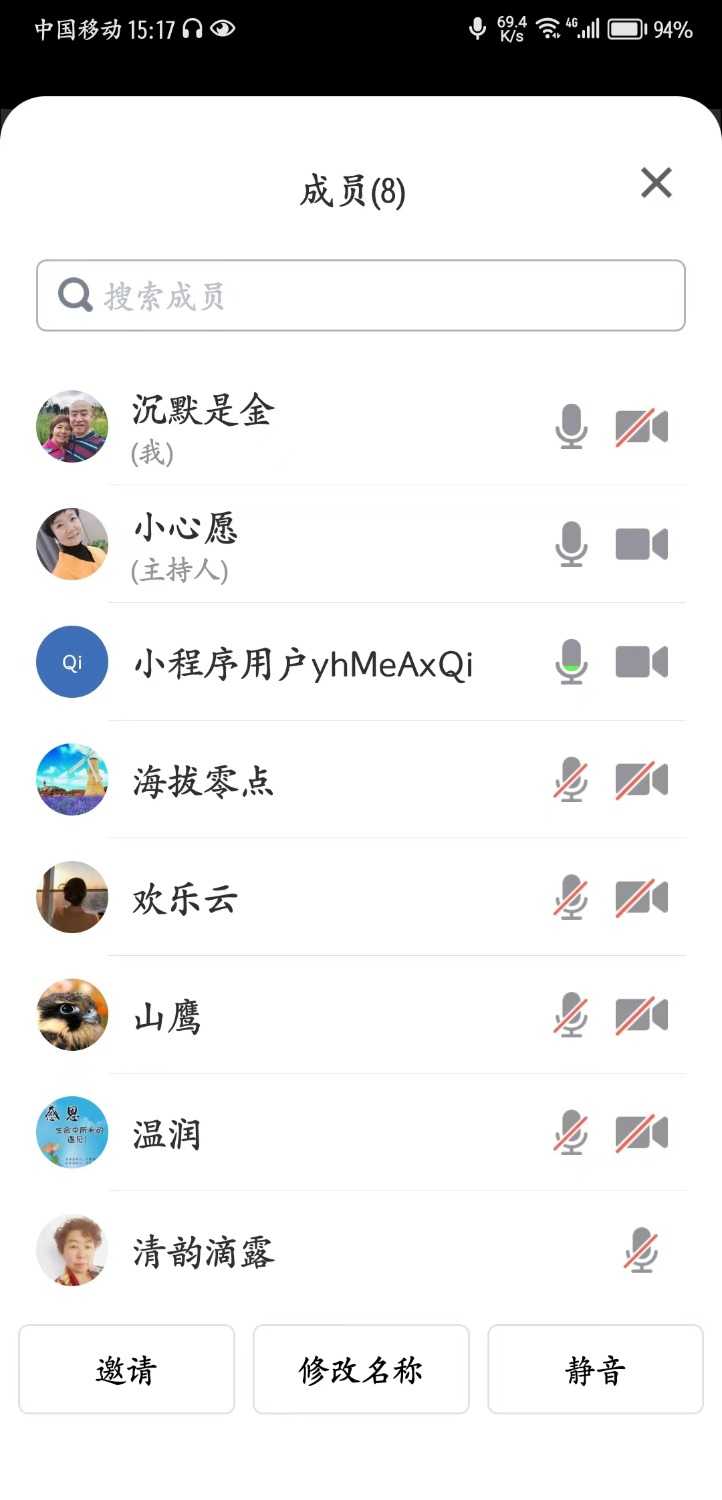Unmute 温润's microphone

coord(570,1132)
